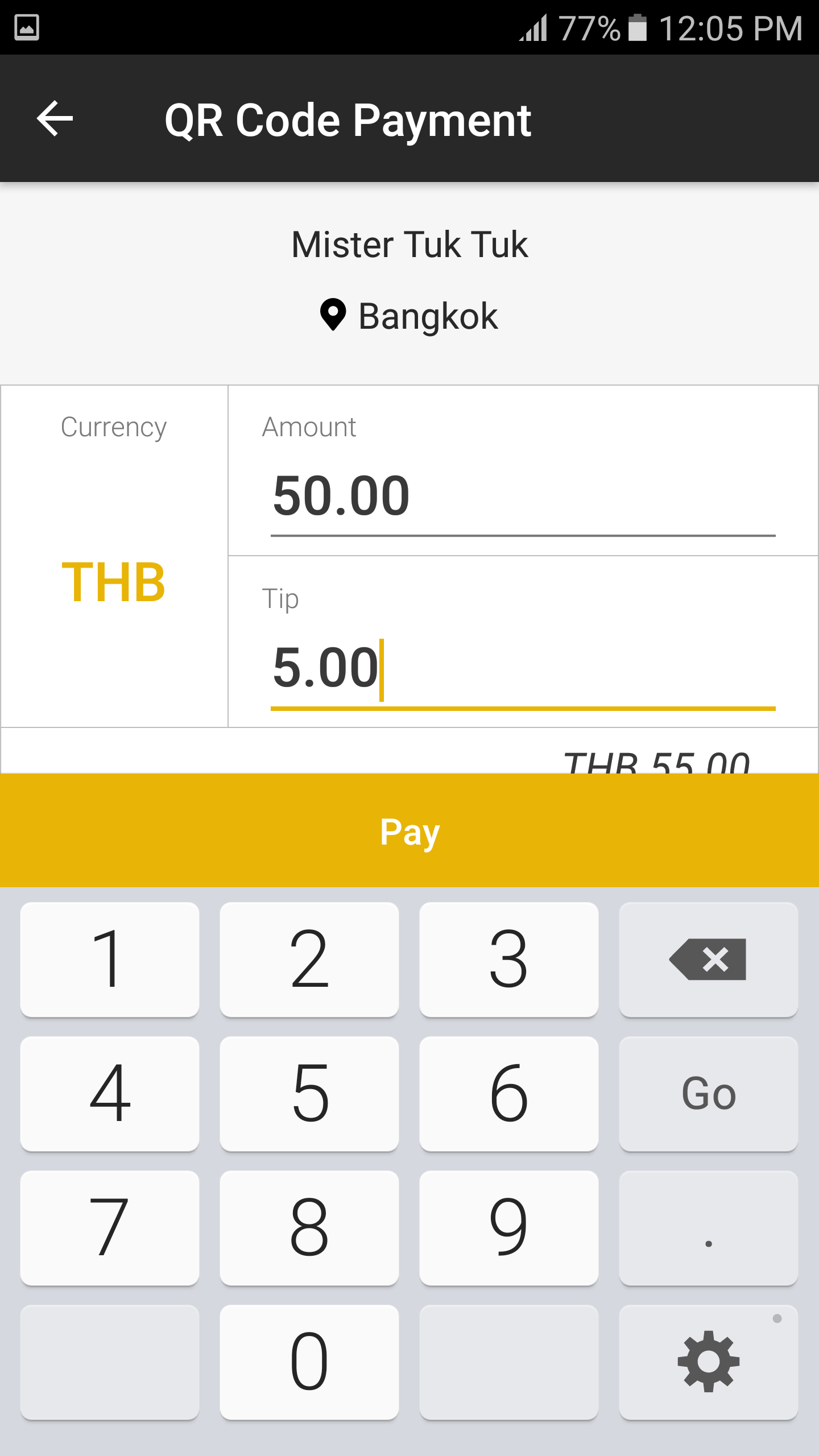Viewport: 819px width, 1456px height.
Task: Hit the backspace key on keypad
Action: [x=708, y=959]
